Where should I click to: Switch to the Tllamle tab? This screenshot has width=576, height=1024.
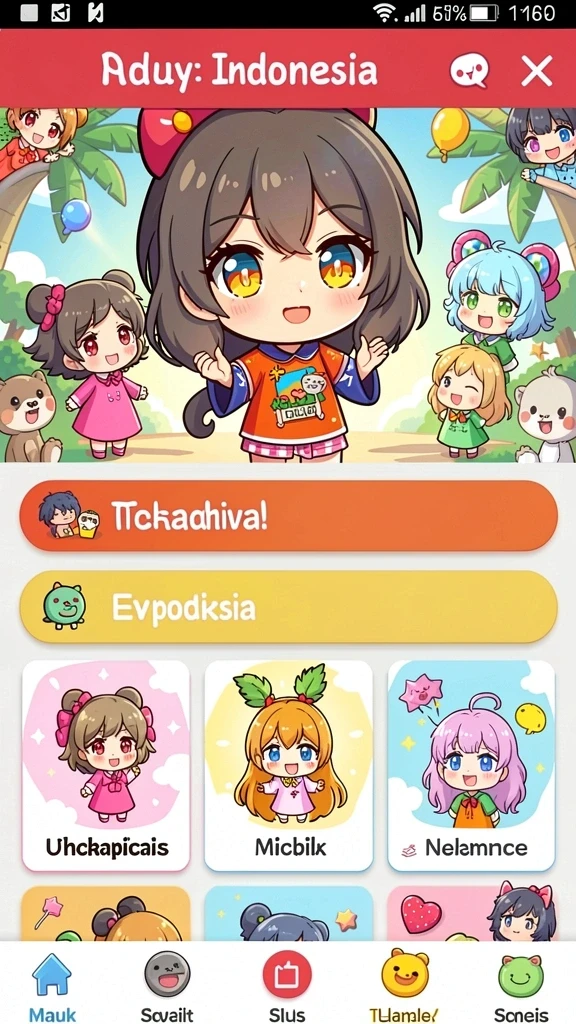pyautogui.click(x=404, y=987)
